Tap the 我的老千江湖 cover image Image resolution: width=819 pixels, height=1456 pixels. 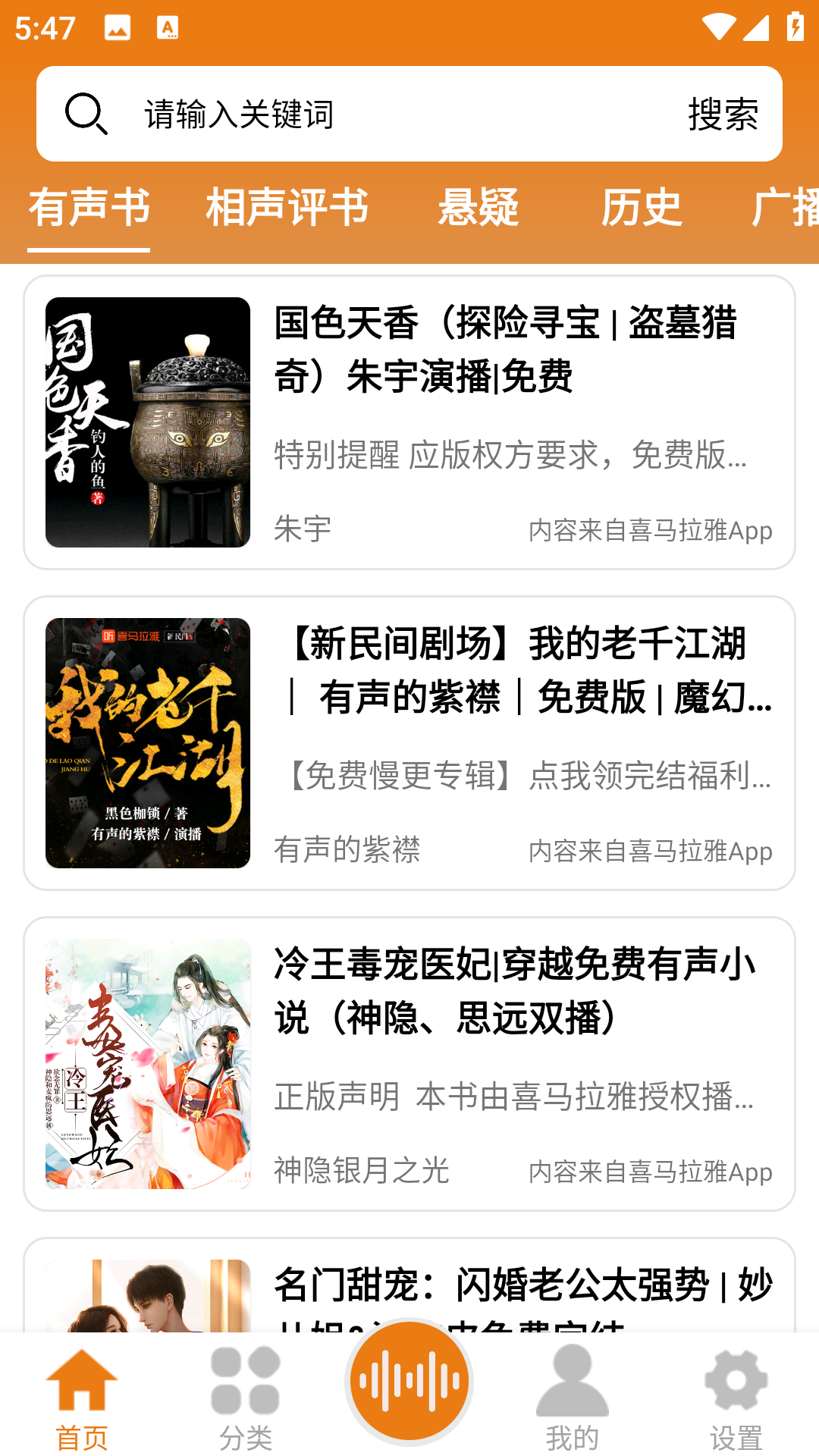point(149,739)
